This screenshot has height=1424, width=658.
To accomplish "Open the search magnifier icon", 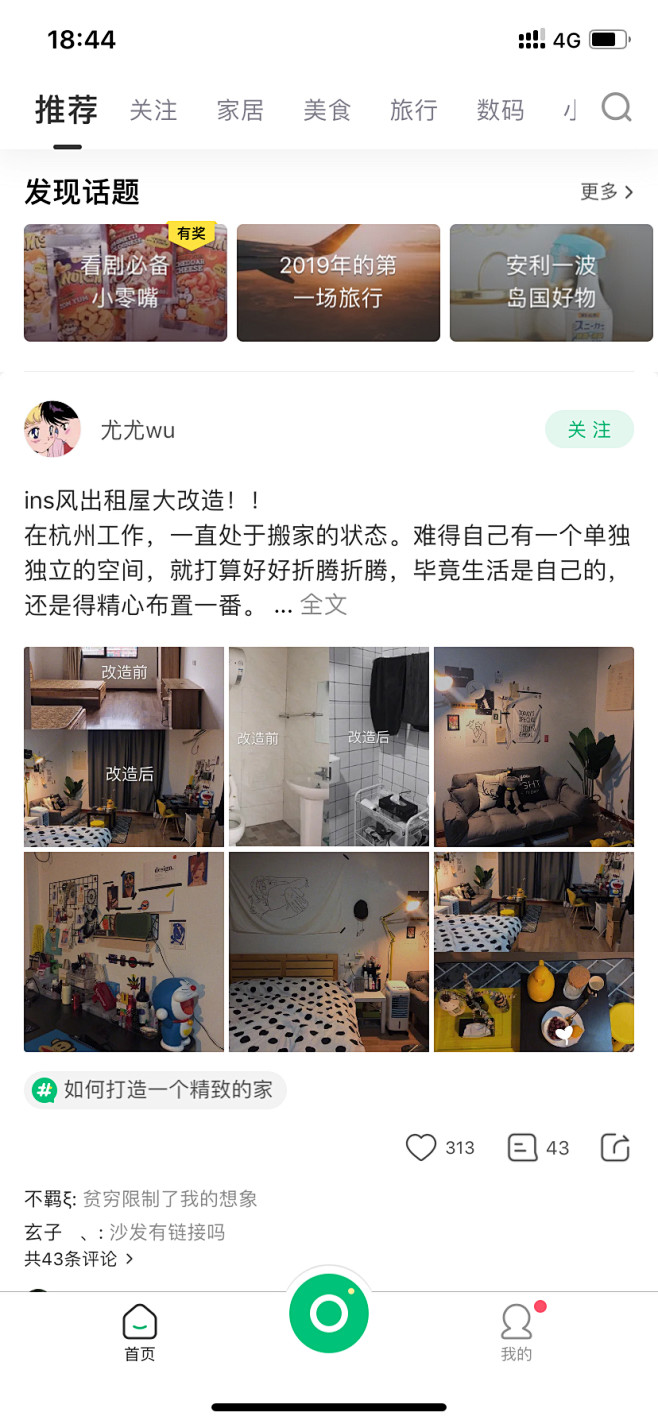I will (616, 108).
